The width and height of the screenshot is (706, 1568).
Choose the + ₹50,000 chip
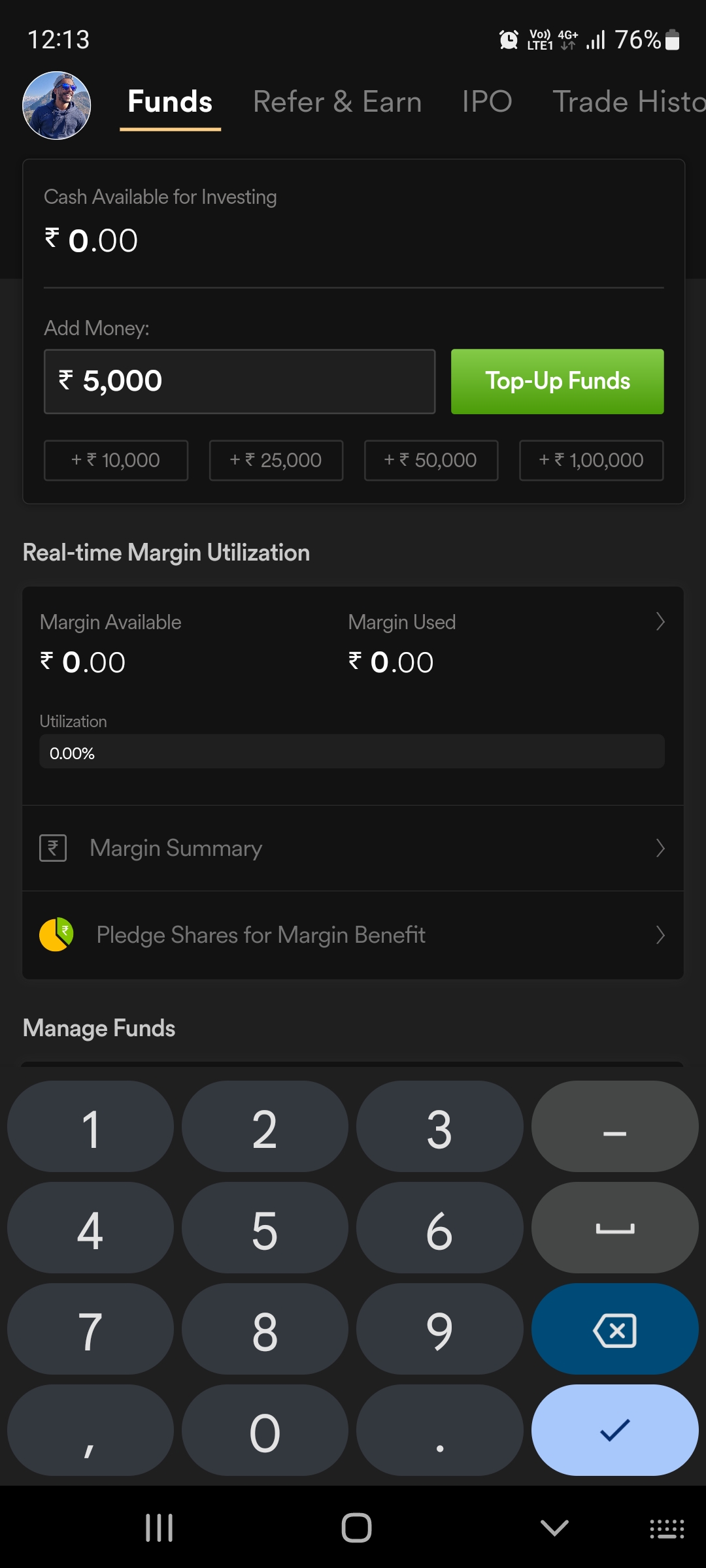431,461
